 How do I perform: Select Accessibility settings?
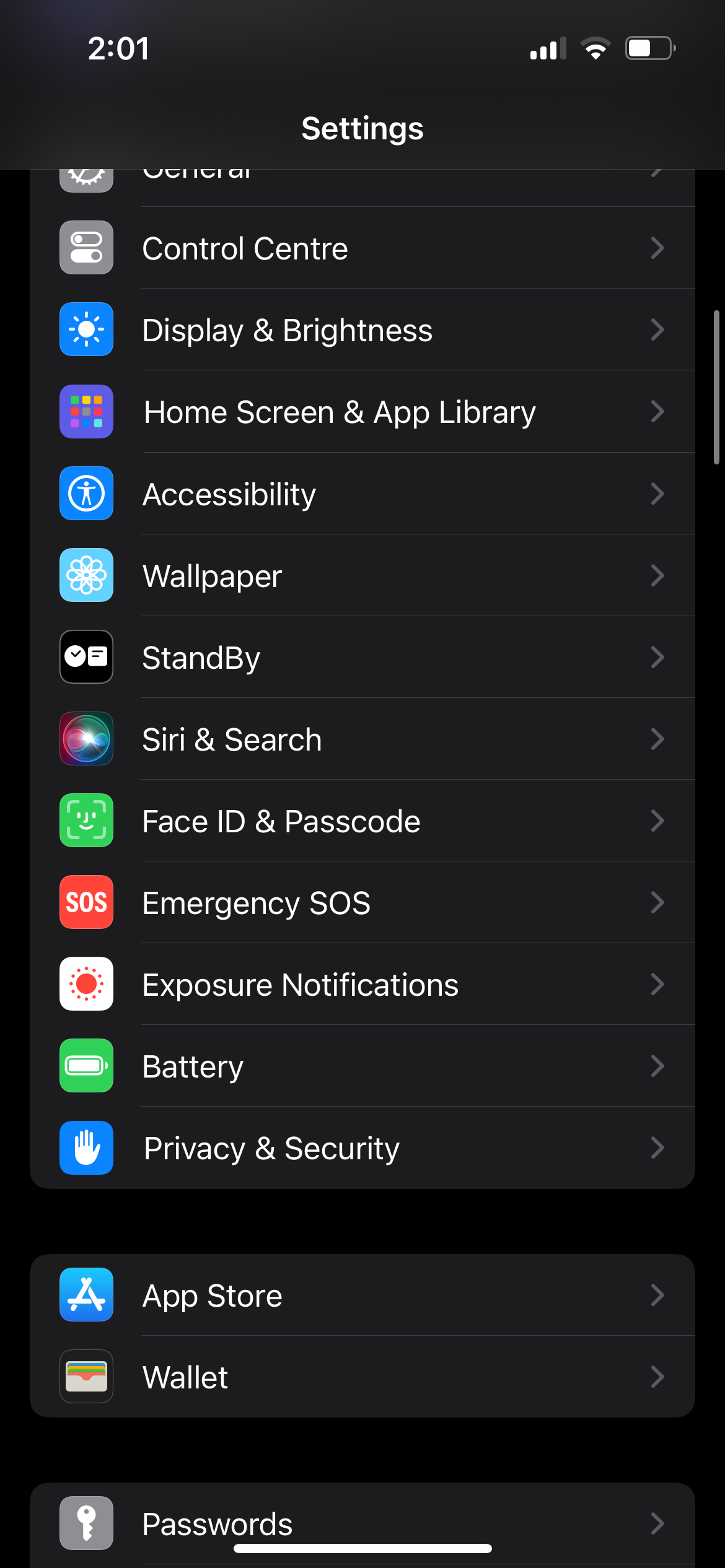[362, 494]
